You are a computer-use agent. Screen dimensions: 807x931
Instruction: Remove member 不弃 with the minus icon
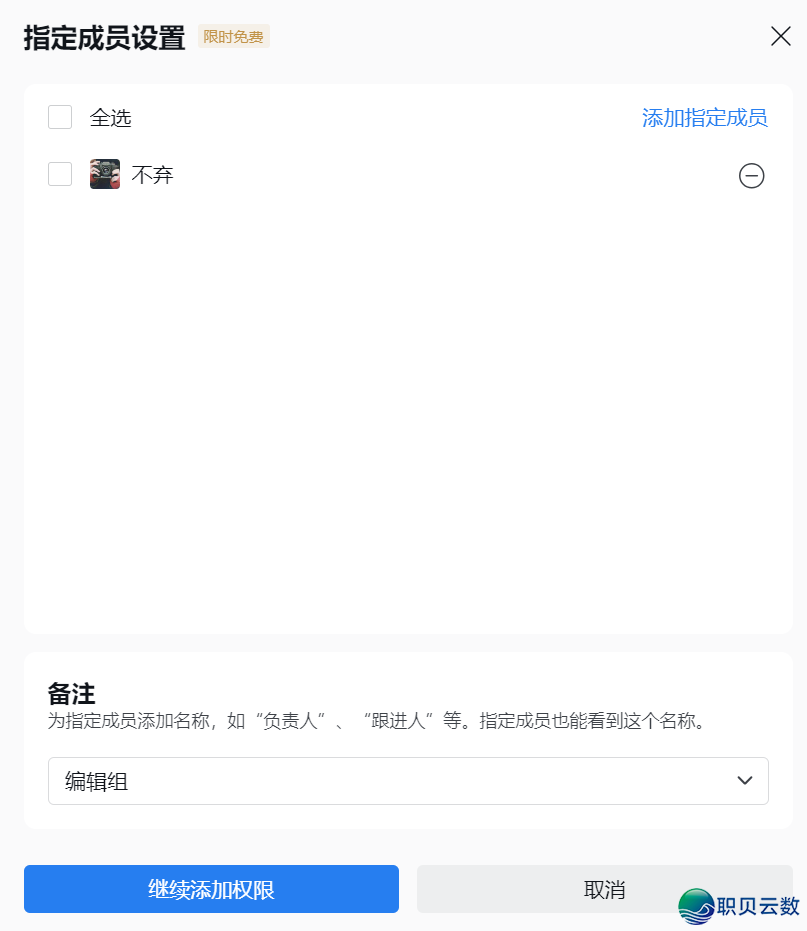pyautogui.click(x=751, y=176)
